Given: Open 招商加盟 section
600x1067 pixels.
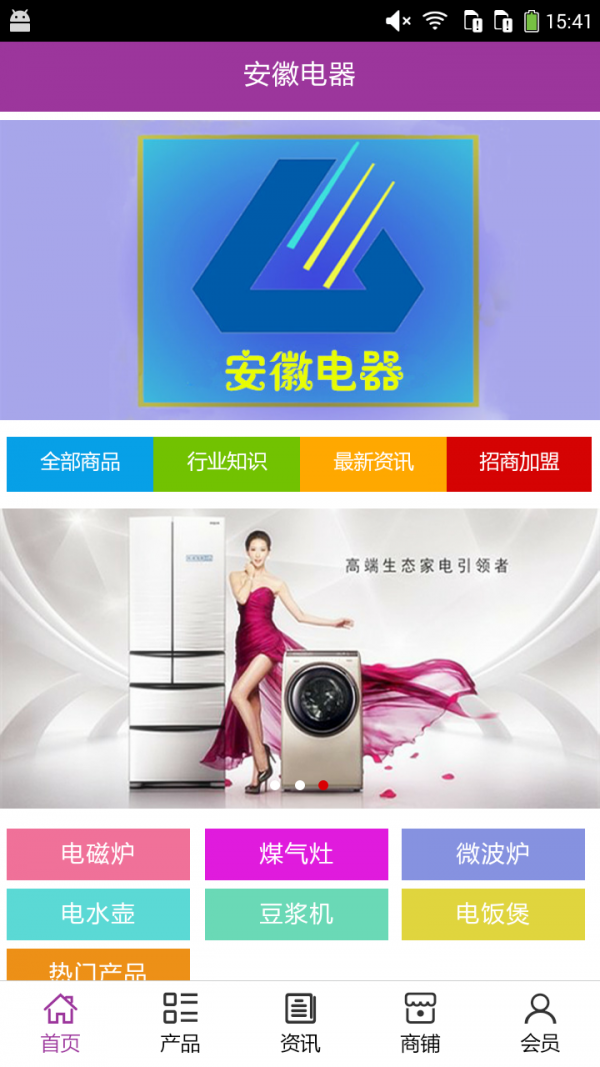Looking at the screenshot, I should (519, 463).
